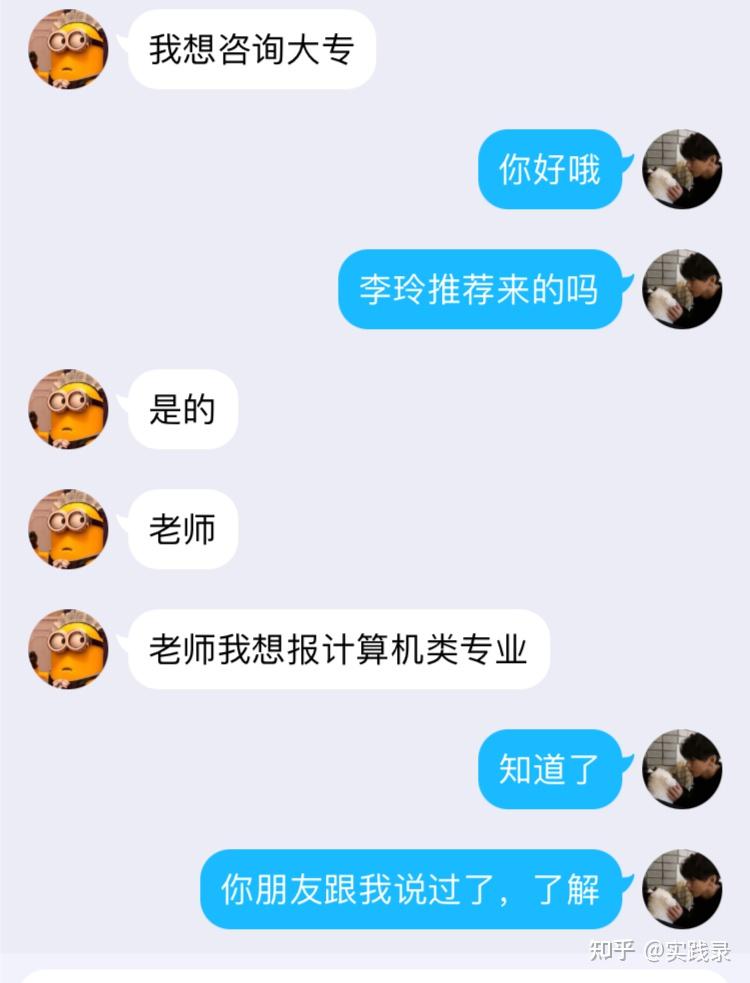Tap the avatar next to '你好哦'
750x983 pixels.
(x=682, y=169)
